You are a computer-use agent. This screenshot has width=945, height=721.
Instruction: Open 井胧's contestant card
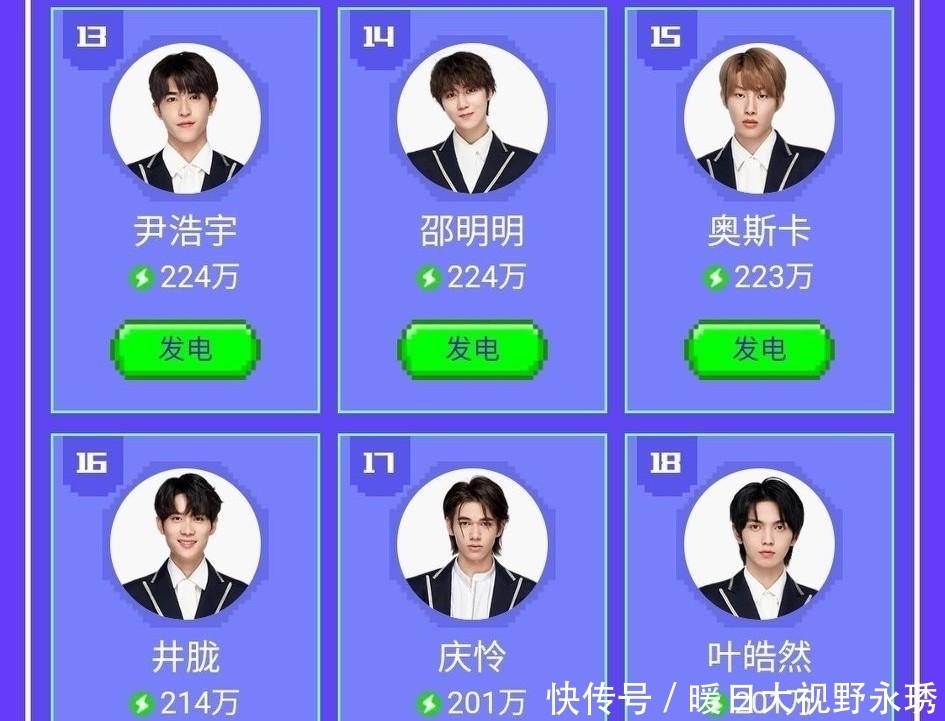tap(185, 545)
